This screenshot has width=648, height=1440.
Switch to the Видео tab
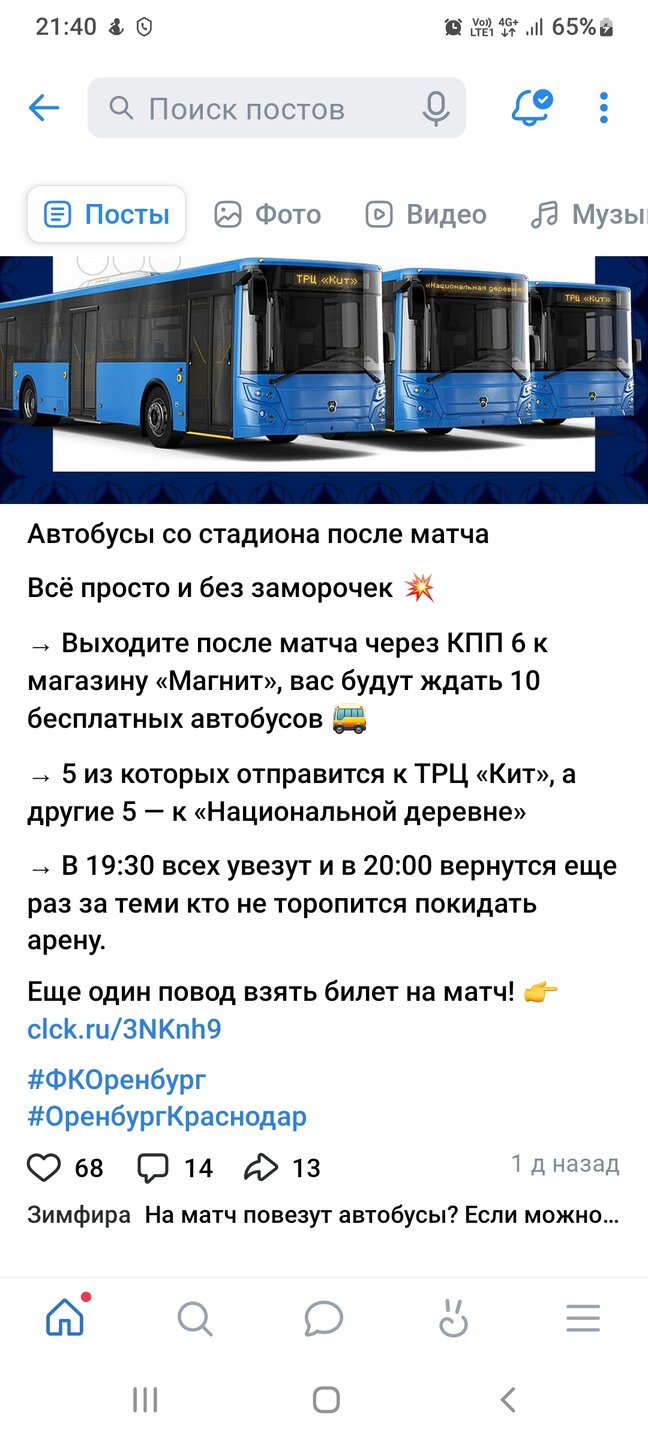tap(426, 214)
